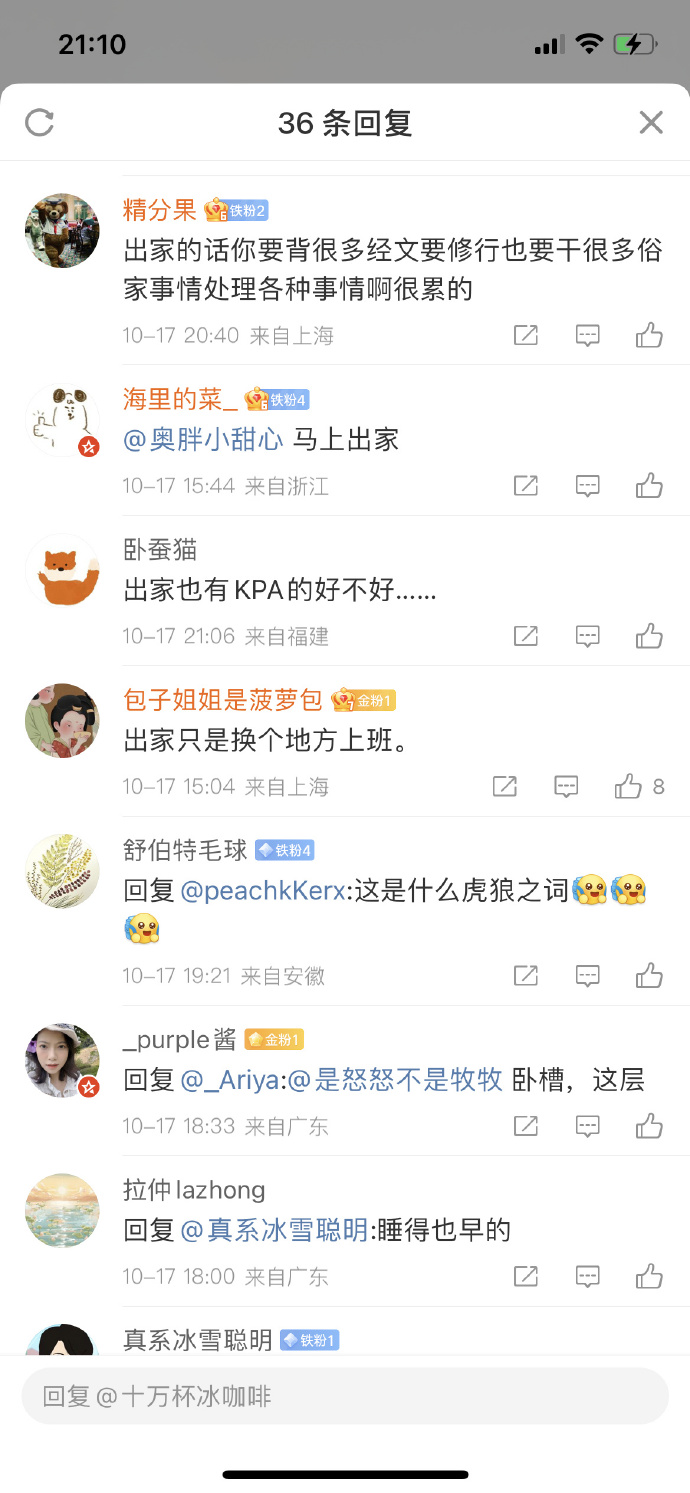Image resolution: width=690 pixels, height=1493 pixels.
Task: Like _purple酱's reply
Action: coord(649,1127)
